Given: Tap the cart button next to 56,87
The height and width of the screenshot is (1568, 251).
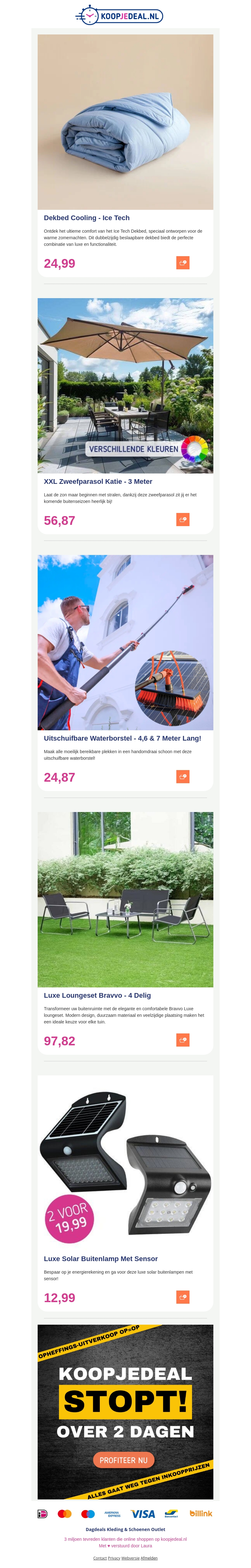Looking at the screenshot, I should point(183,519).
